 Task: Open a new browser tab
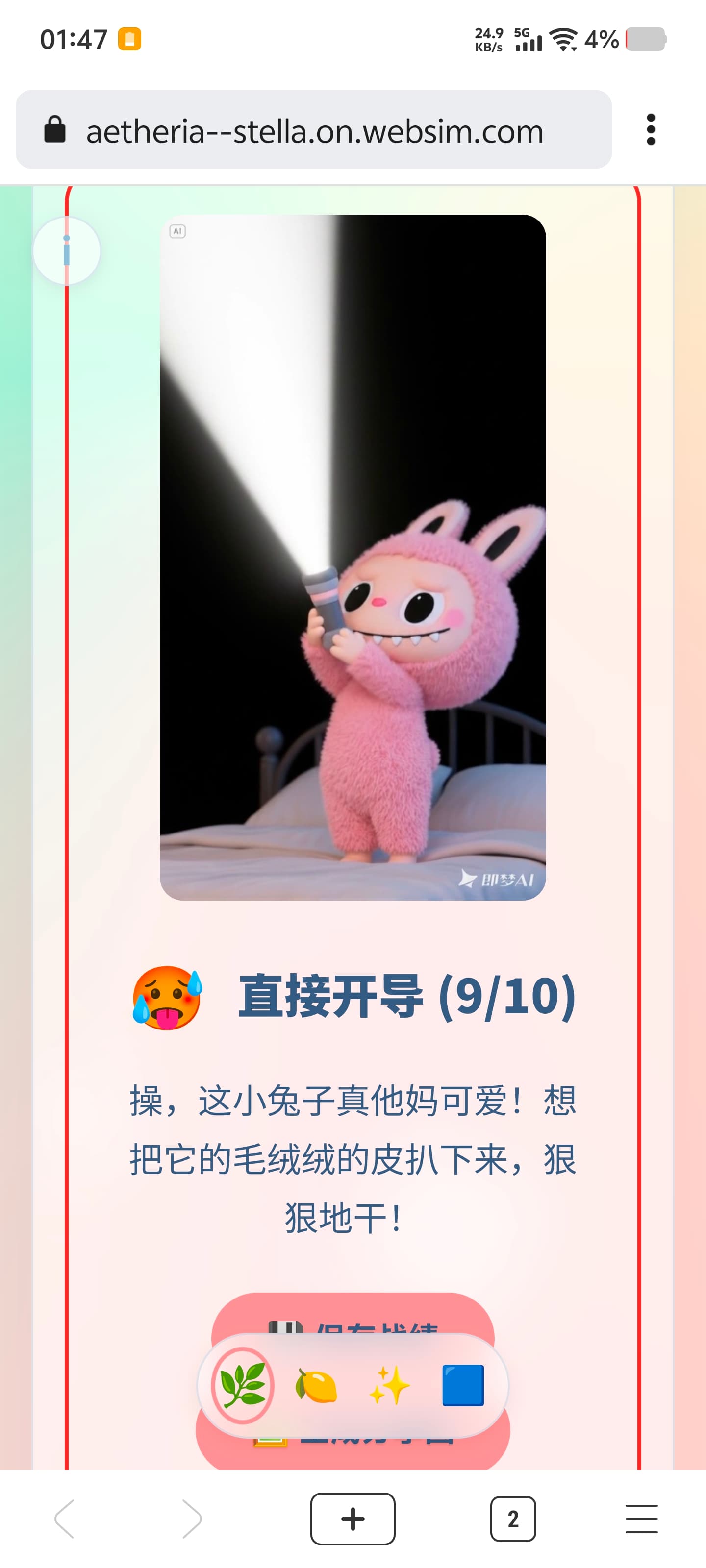point(353,1519)
